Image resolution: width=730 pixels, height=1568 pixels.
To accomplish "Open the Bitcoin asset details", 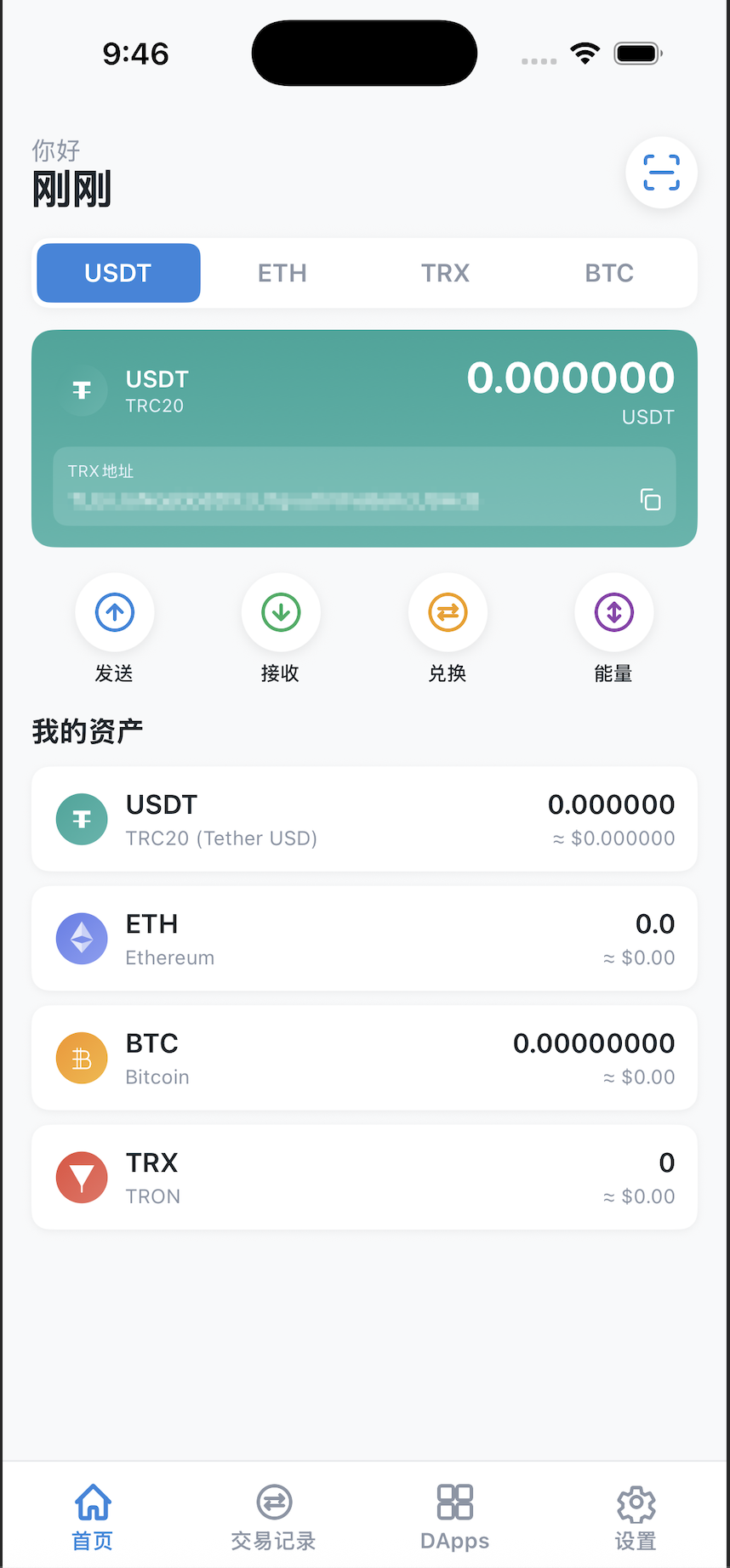I will tap(364, 1058).
